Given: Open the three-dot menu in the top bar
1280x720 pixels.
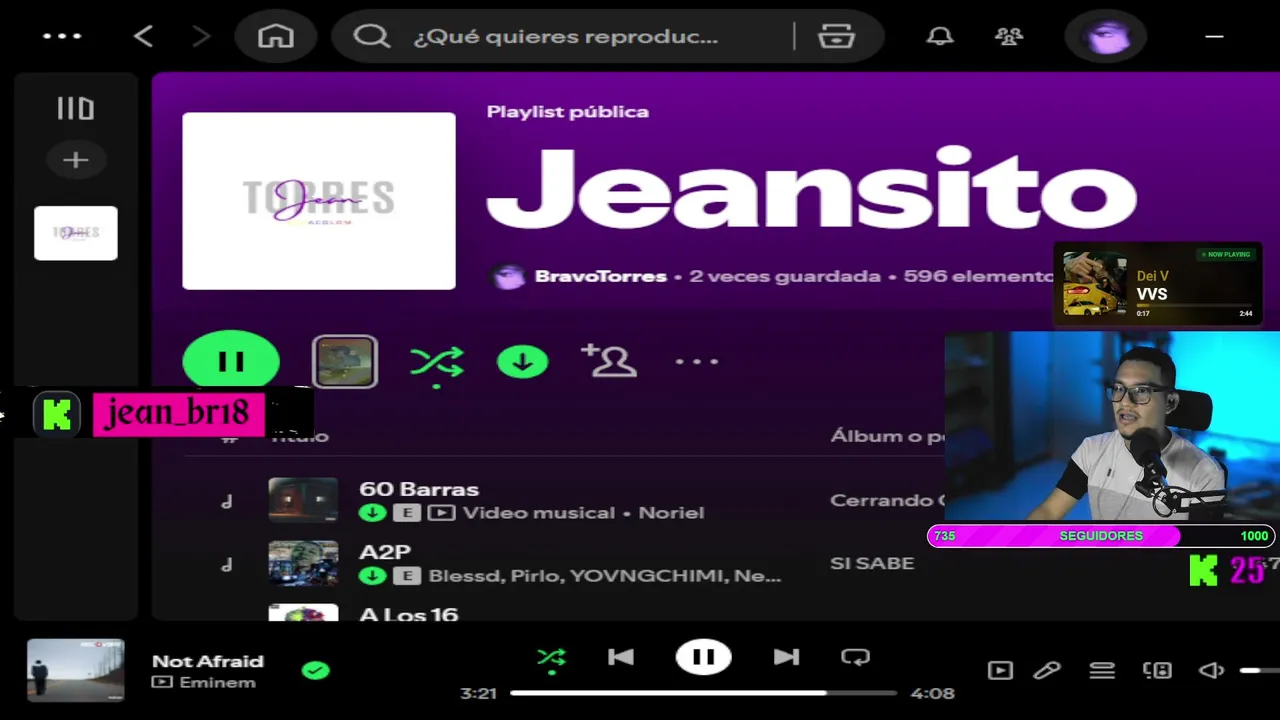Looking at the screenshot, I should [62, 36].
